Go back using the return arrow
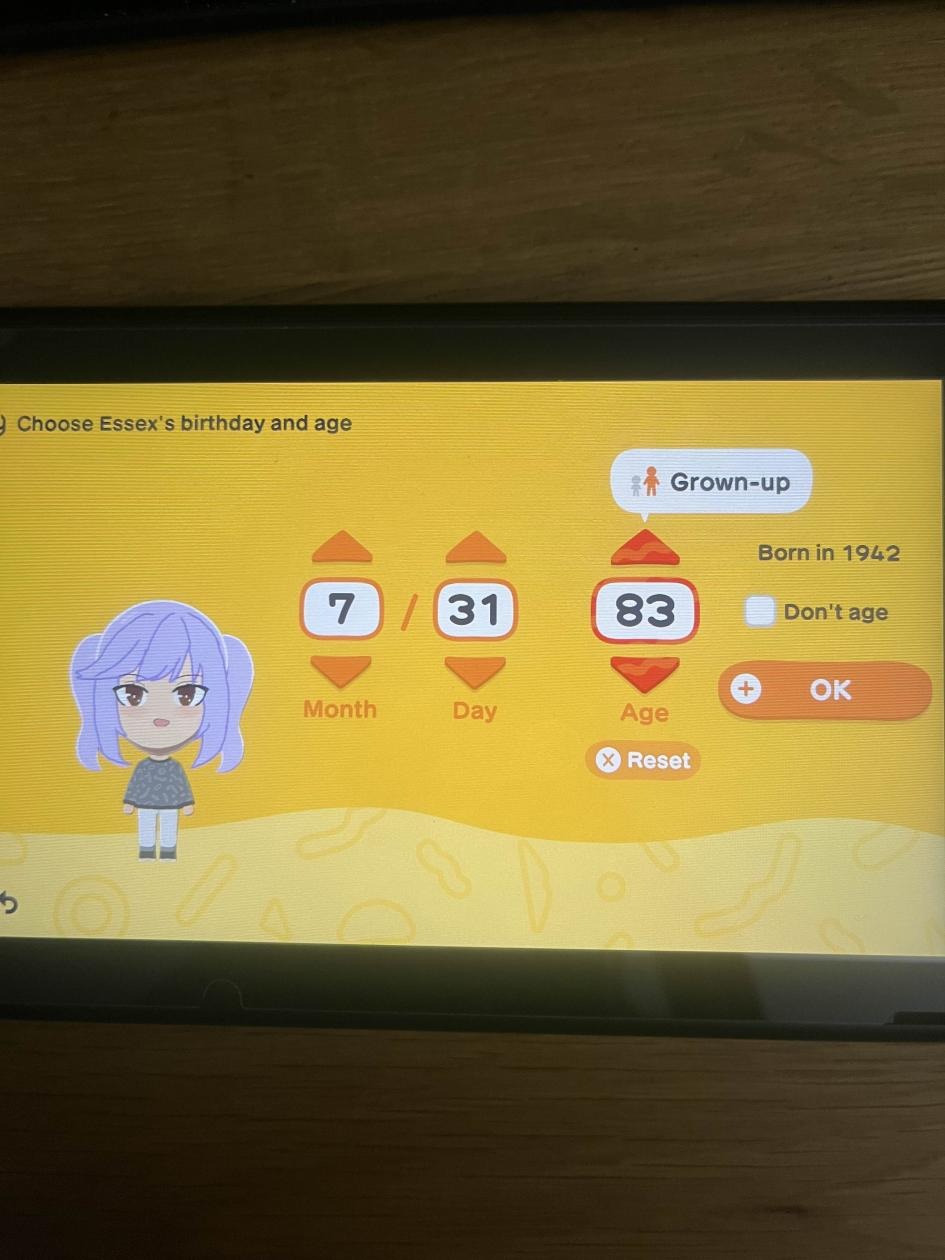Screen dimensions: 945x1260 9,903
